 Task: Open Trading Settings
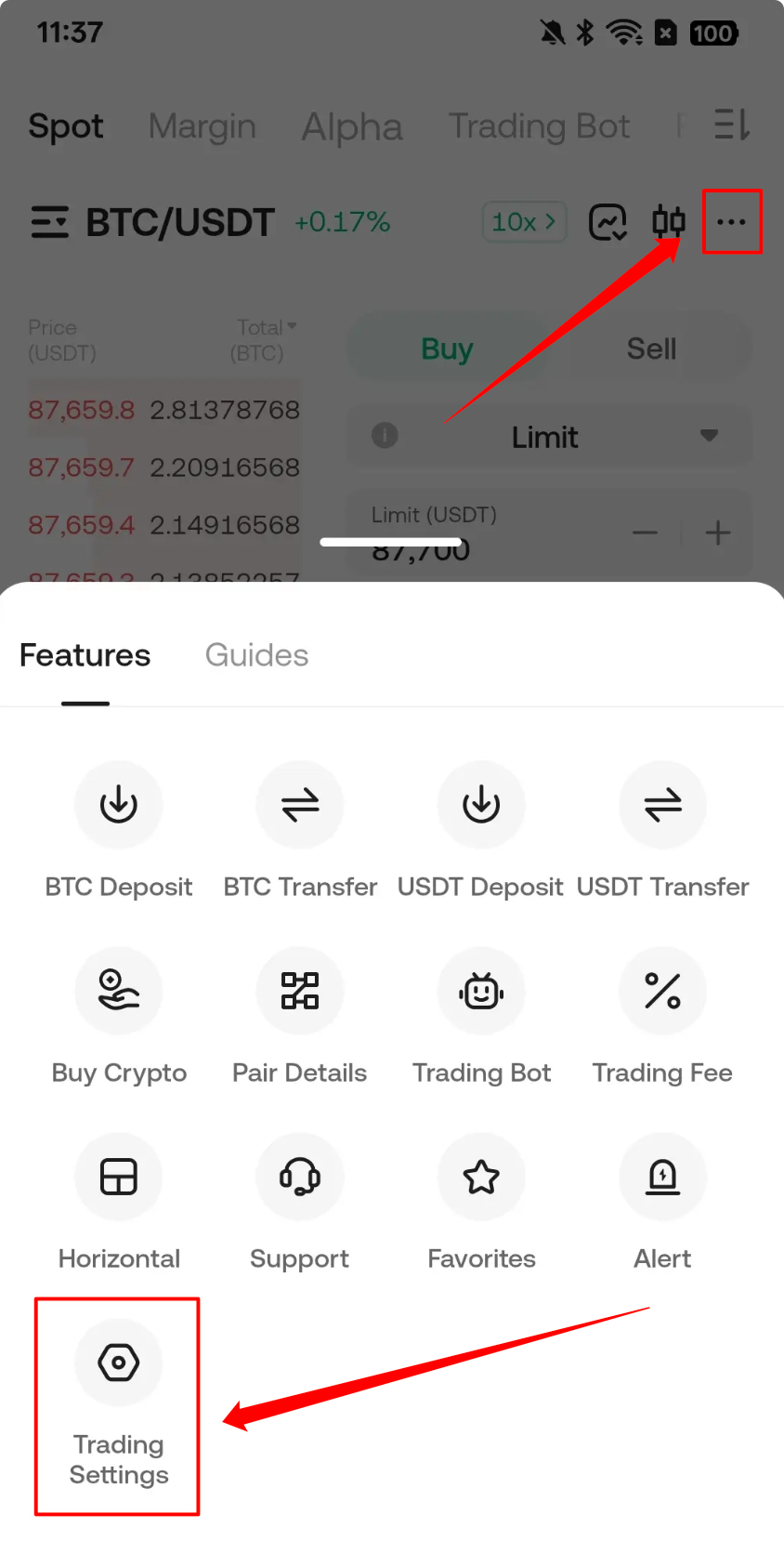[119, 1364]
